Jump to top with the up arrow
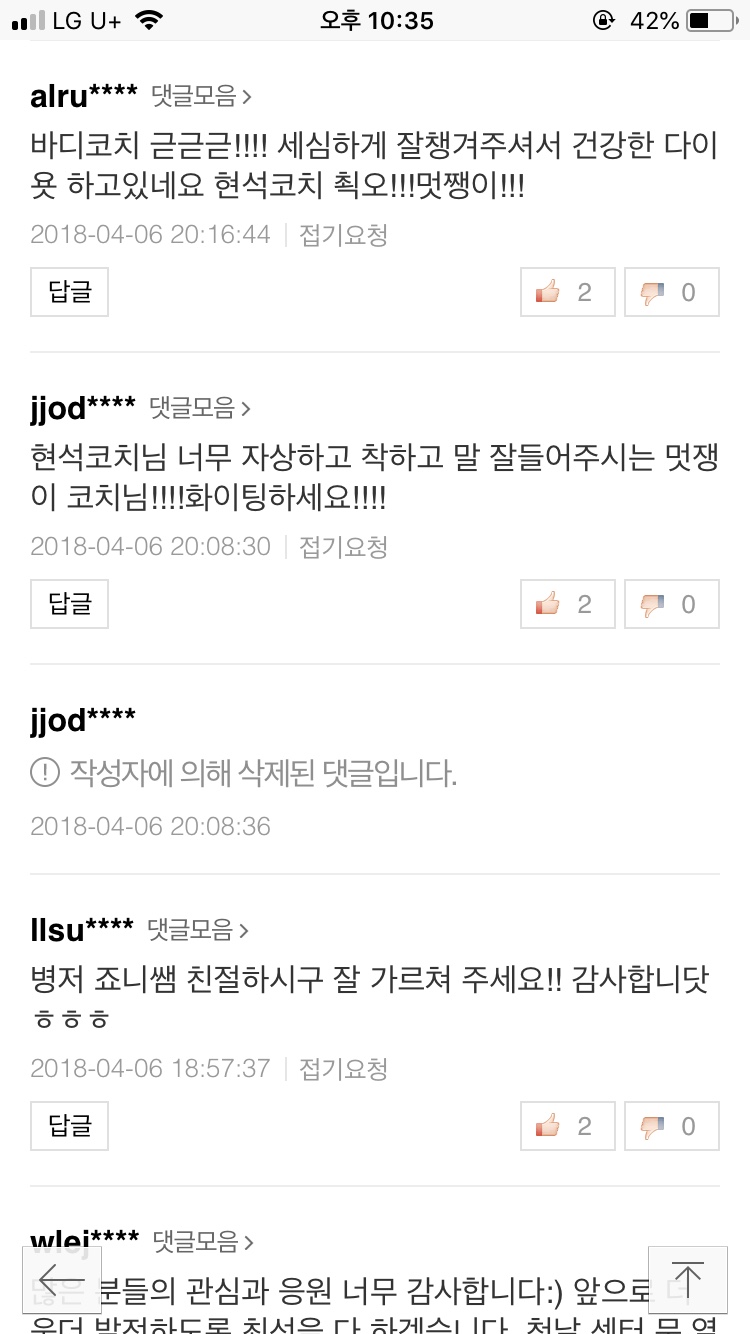The width and height of the screenshot is (750, 1334). coord(687,1279)
